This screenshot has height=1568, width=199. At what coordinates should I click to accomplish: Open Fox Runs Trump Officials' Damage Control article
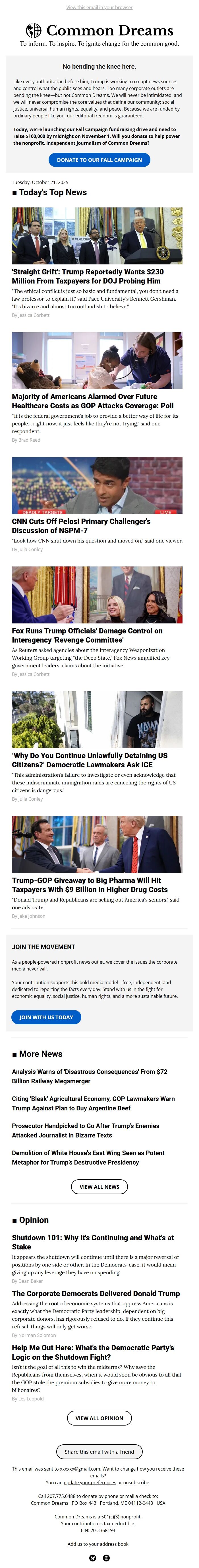click(x=87, y=635)
